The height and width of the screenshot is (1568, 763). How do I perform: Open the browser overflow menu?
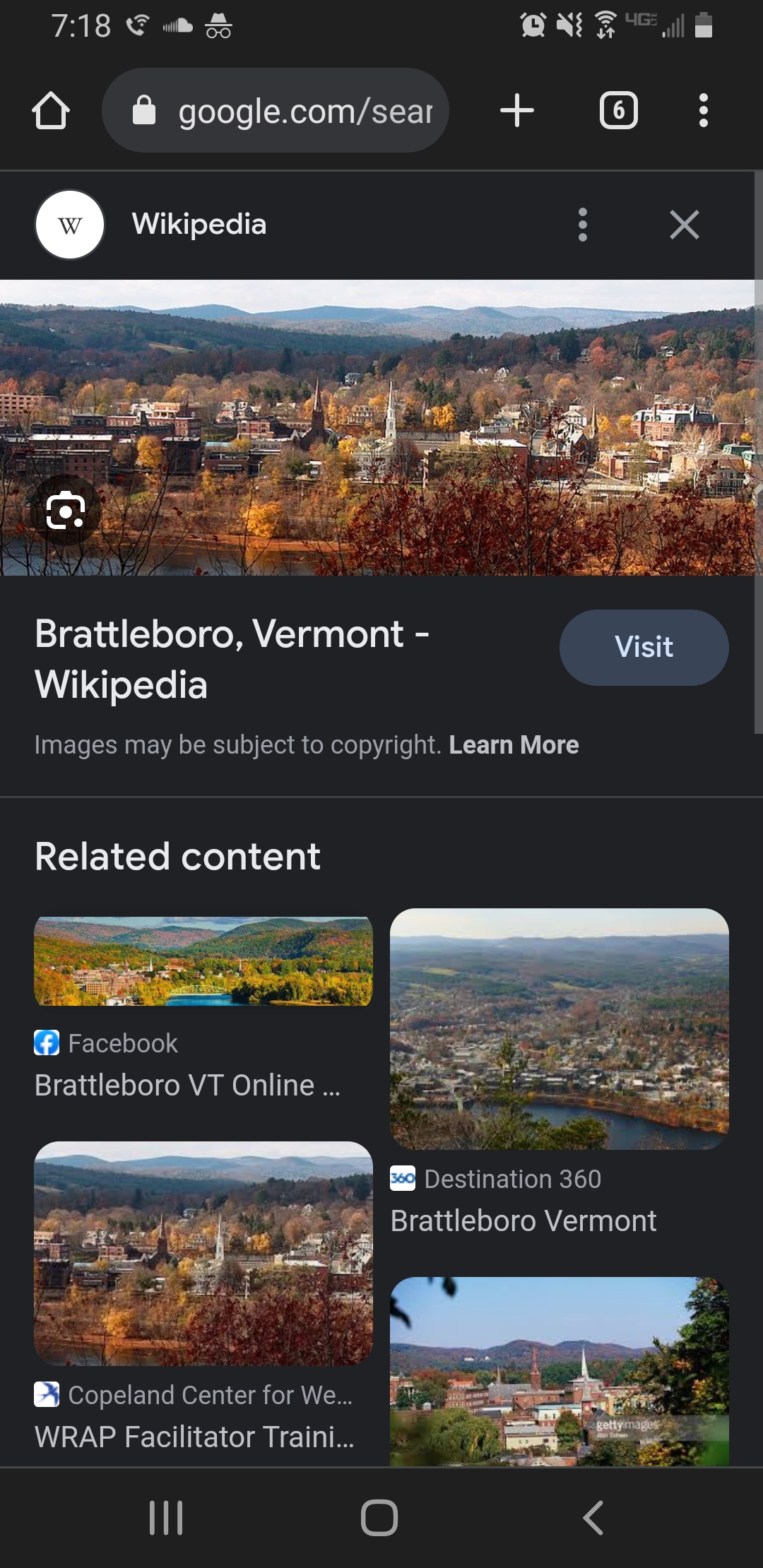702,111
